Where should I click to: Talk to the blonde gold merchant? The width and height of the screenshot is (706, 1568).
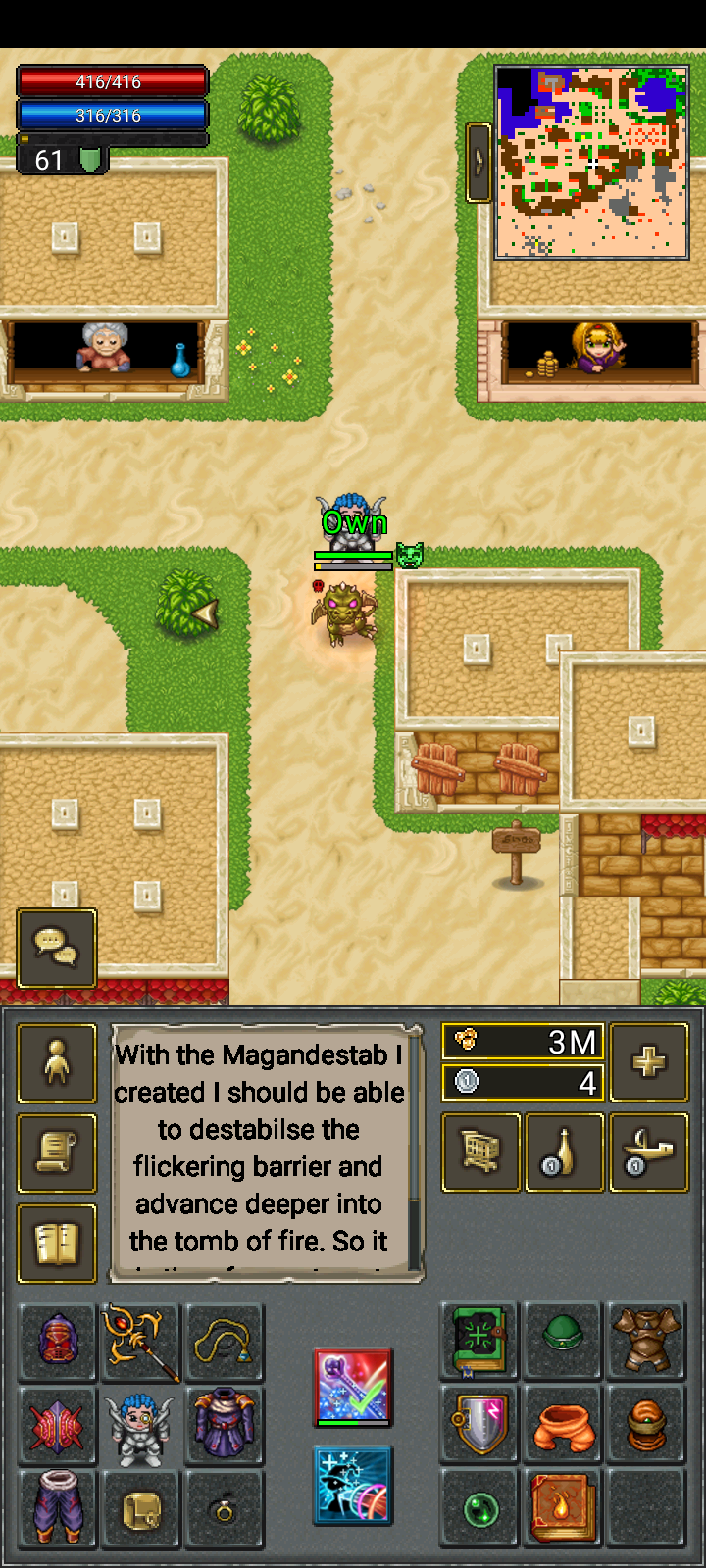(x=595, y=348)
